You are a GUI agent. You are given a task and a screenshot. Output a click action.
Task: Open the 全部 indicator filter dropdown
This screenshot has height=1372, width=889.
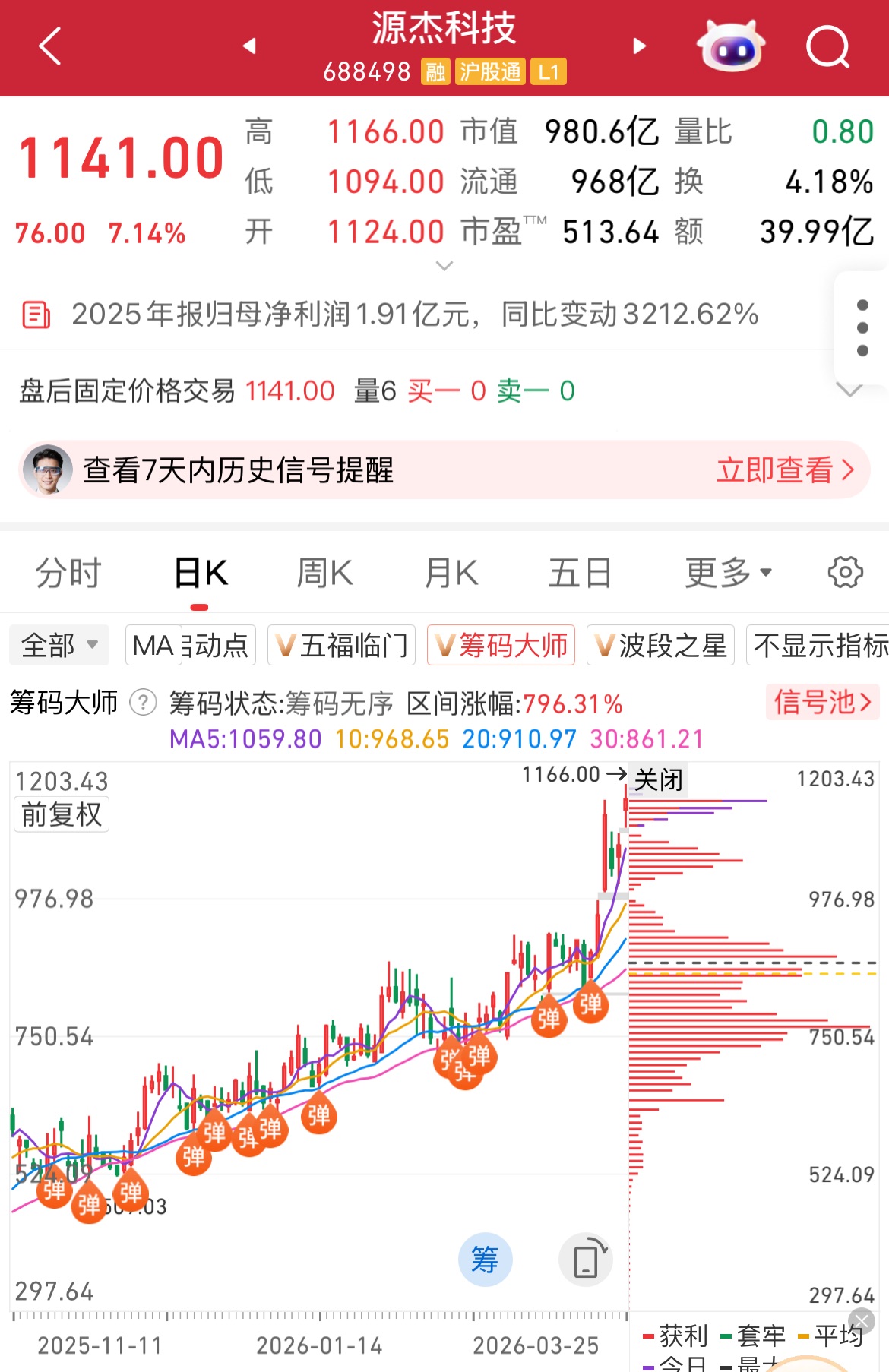click(59, 646)
